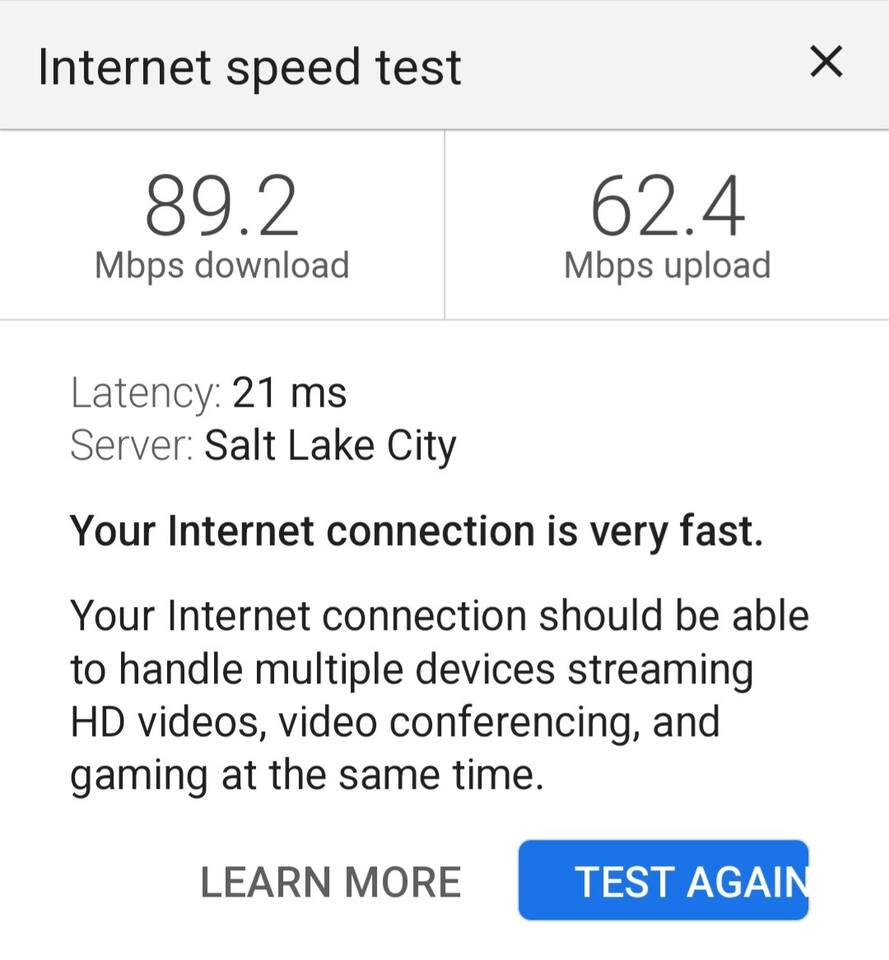The width and height of the screenshot is (889, 960).
Task: Run the speed test again
Action: (x=663, y=880)
